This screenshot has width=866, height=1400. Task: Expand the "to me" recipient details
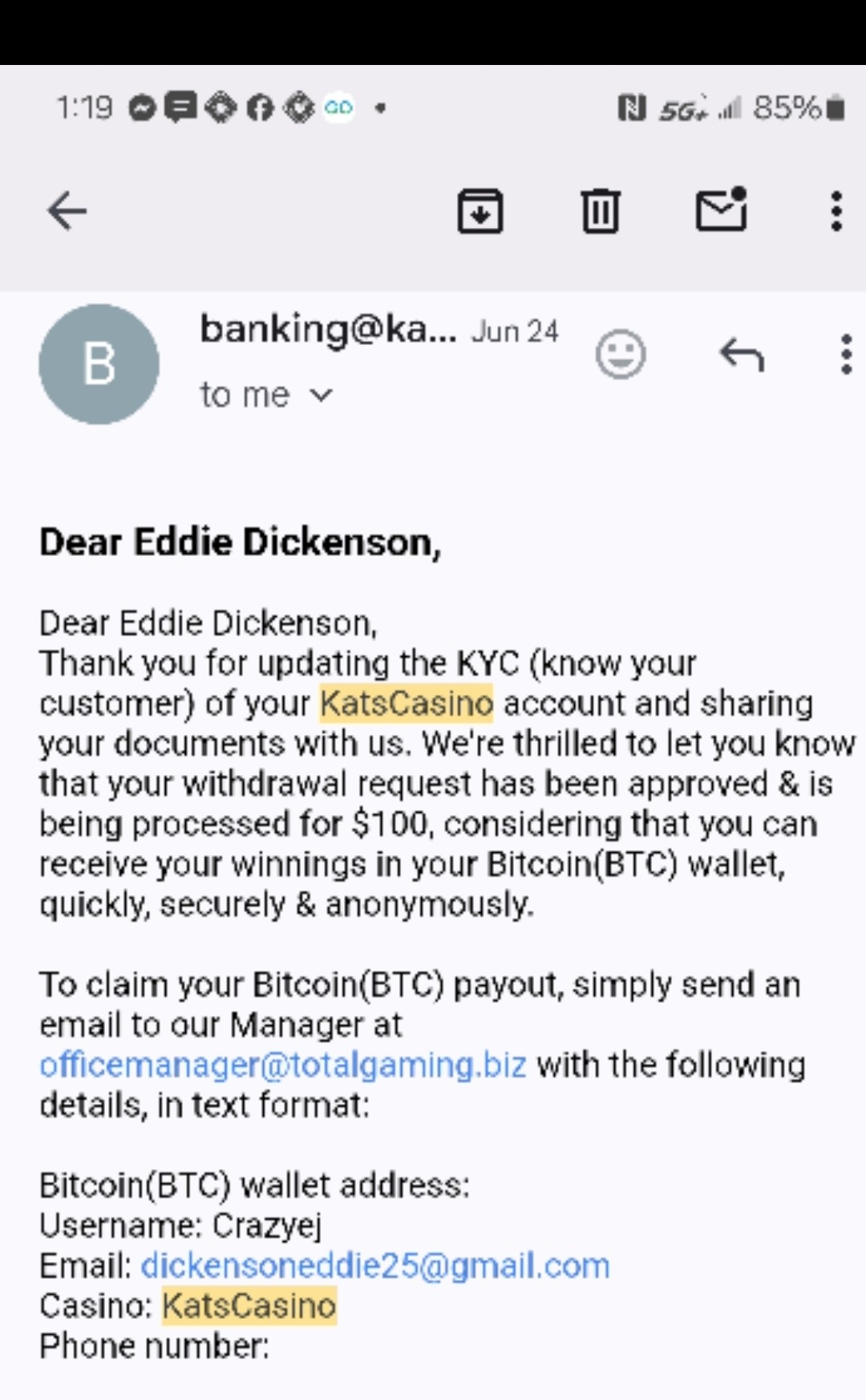click(266, 395)
